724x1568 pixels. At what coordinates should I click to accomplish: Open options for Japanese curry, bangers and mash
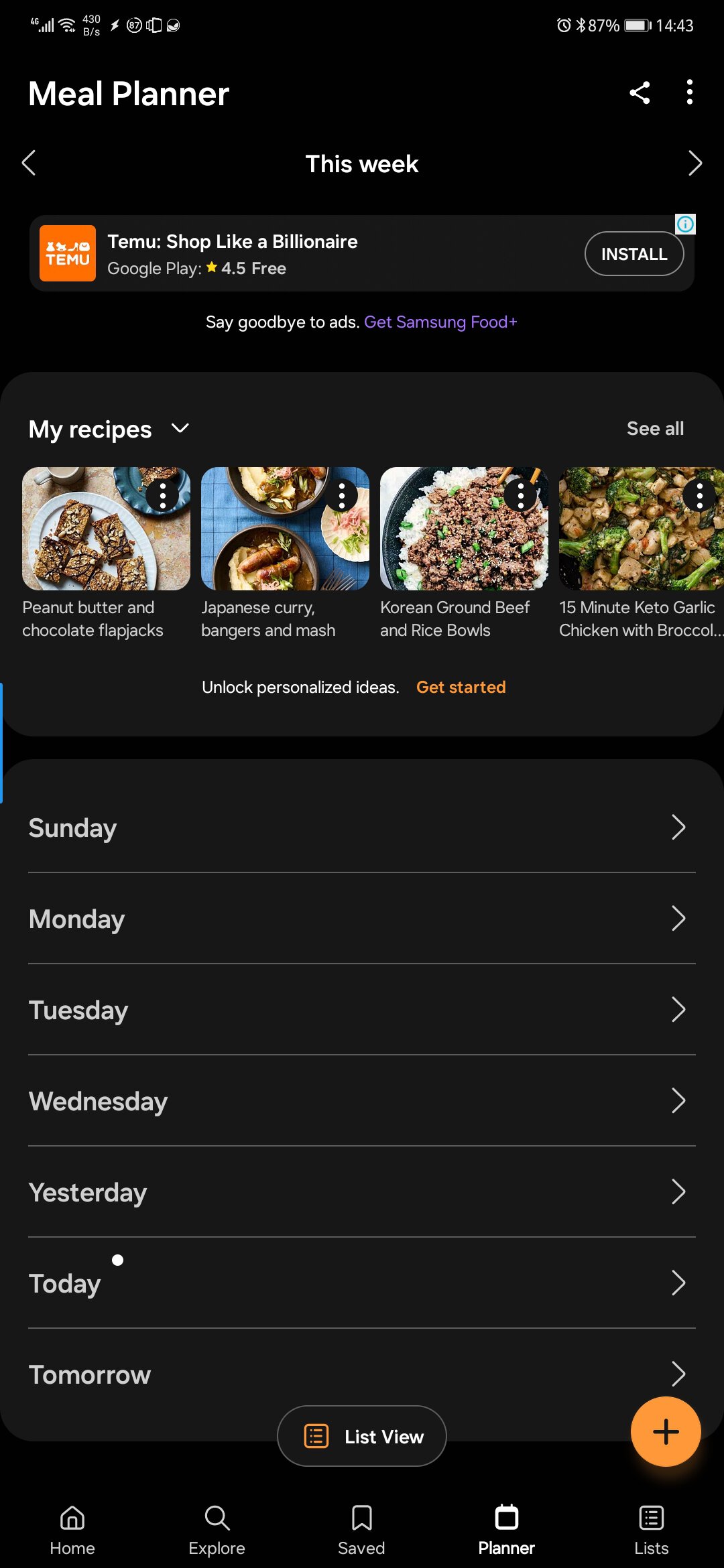342,496
